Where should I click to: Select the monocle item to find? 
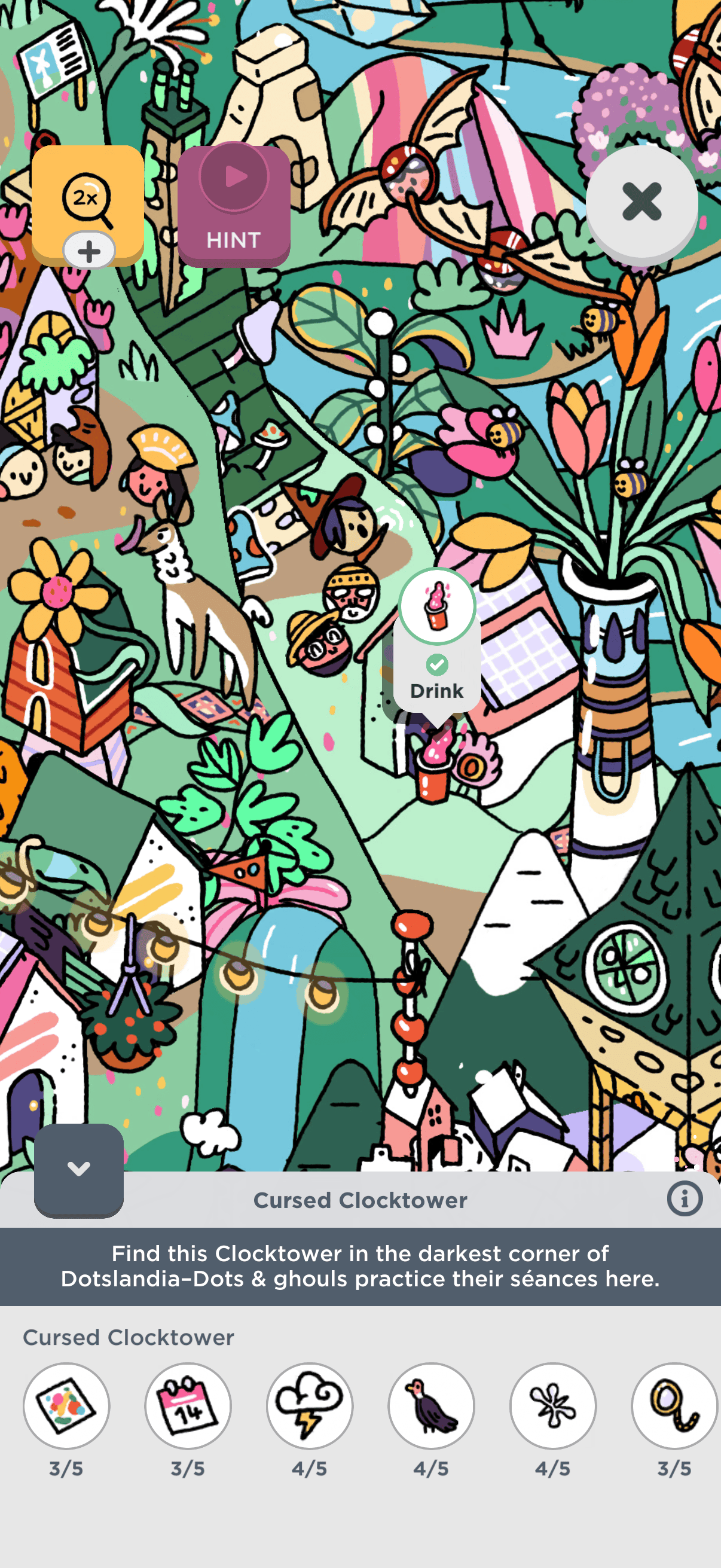coord(674,1405)
